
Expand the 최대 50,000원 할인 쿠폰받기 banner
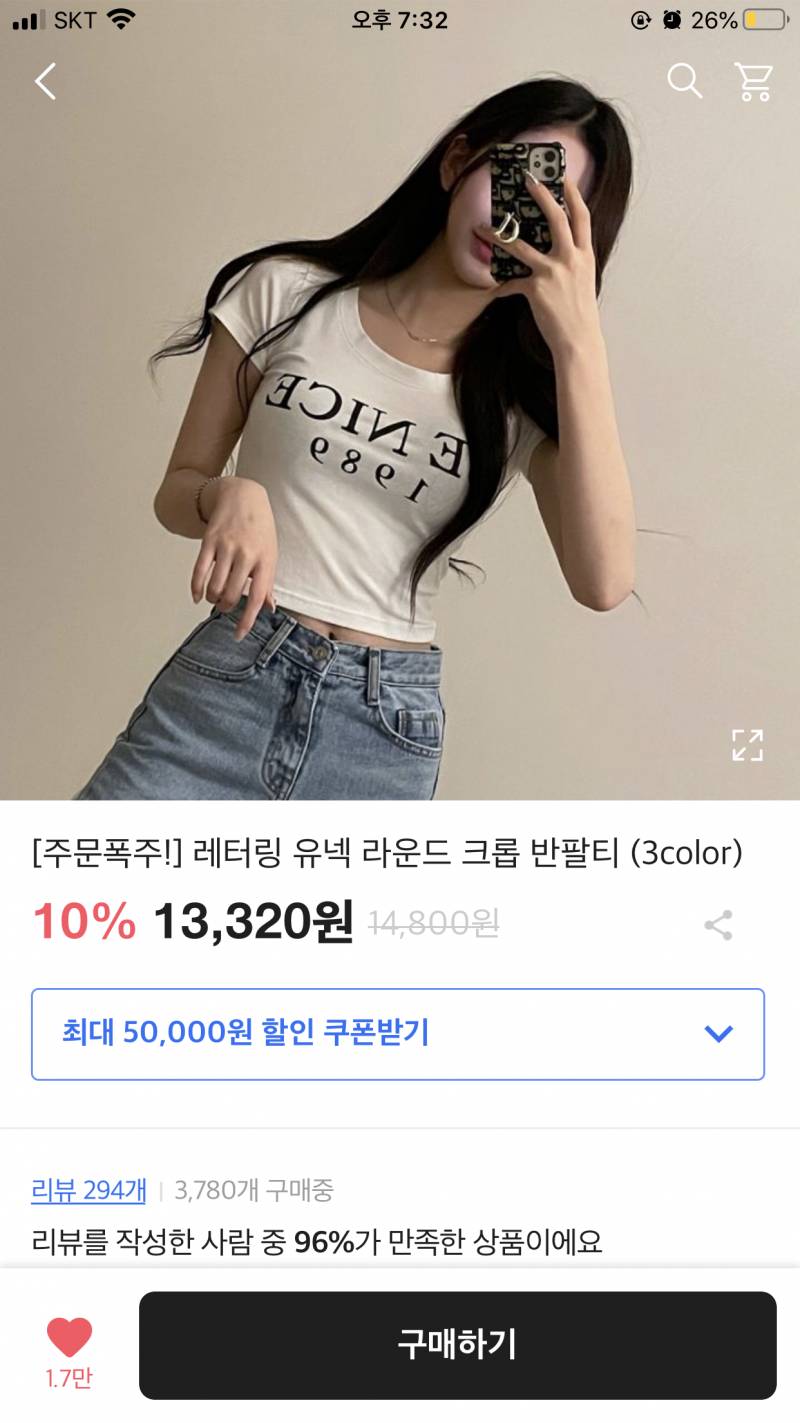pyautogui.click(x=400, y=1034)
